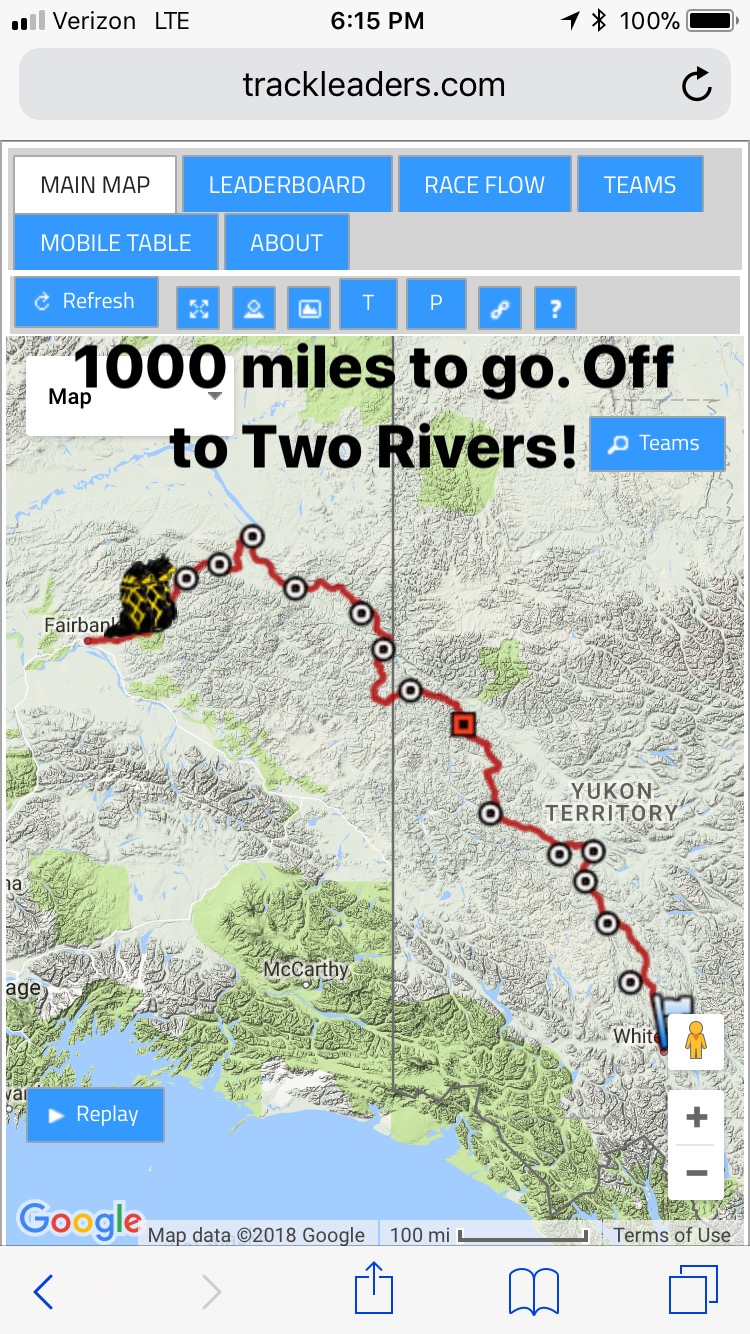Open the question mark help button

[x=555, y=308]
